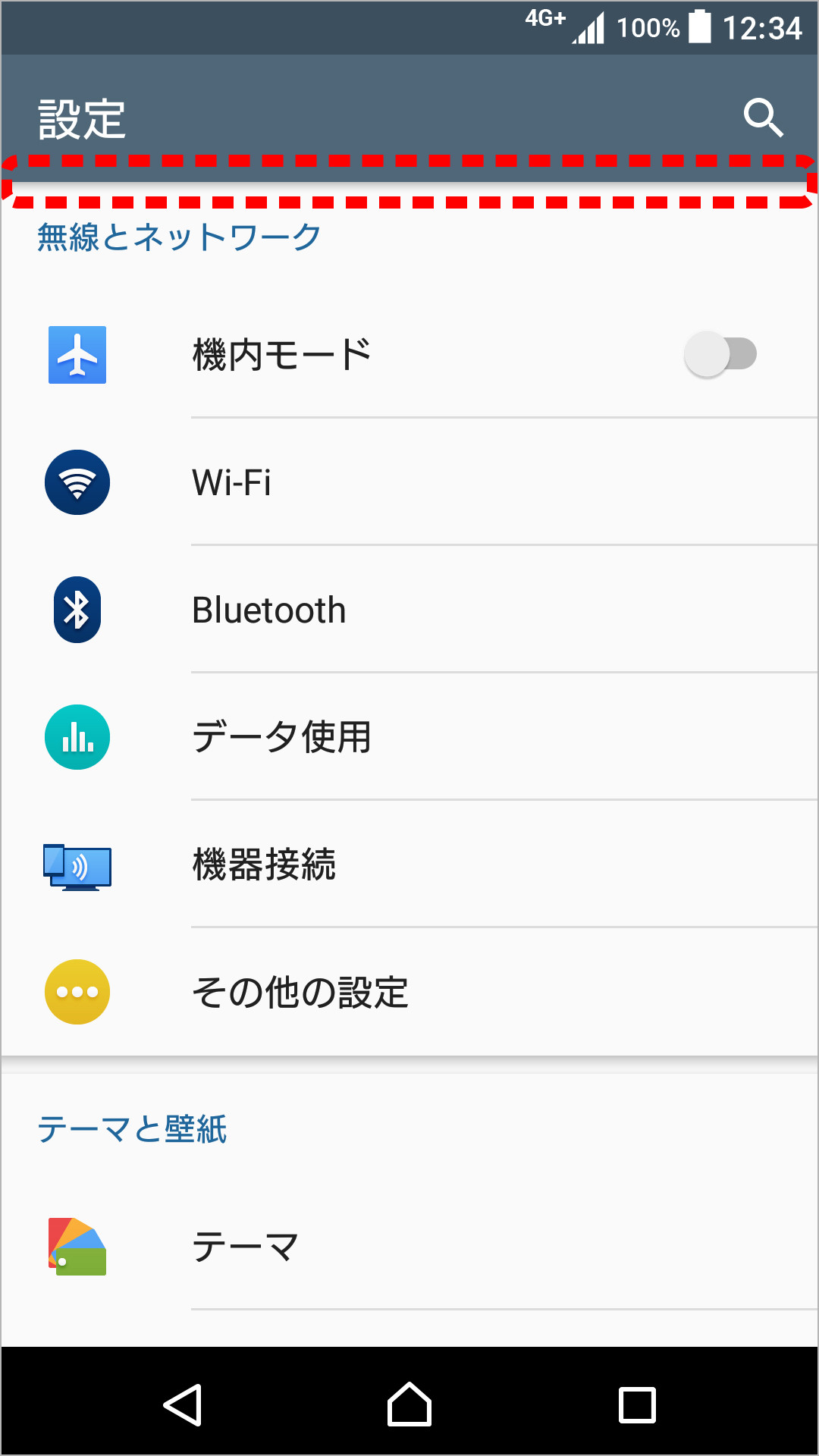This screenshot has height=1456, width=819.
Task: Open the settings search magnifier
Action: coord(764,118)
